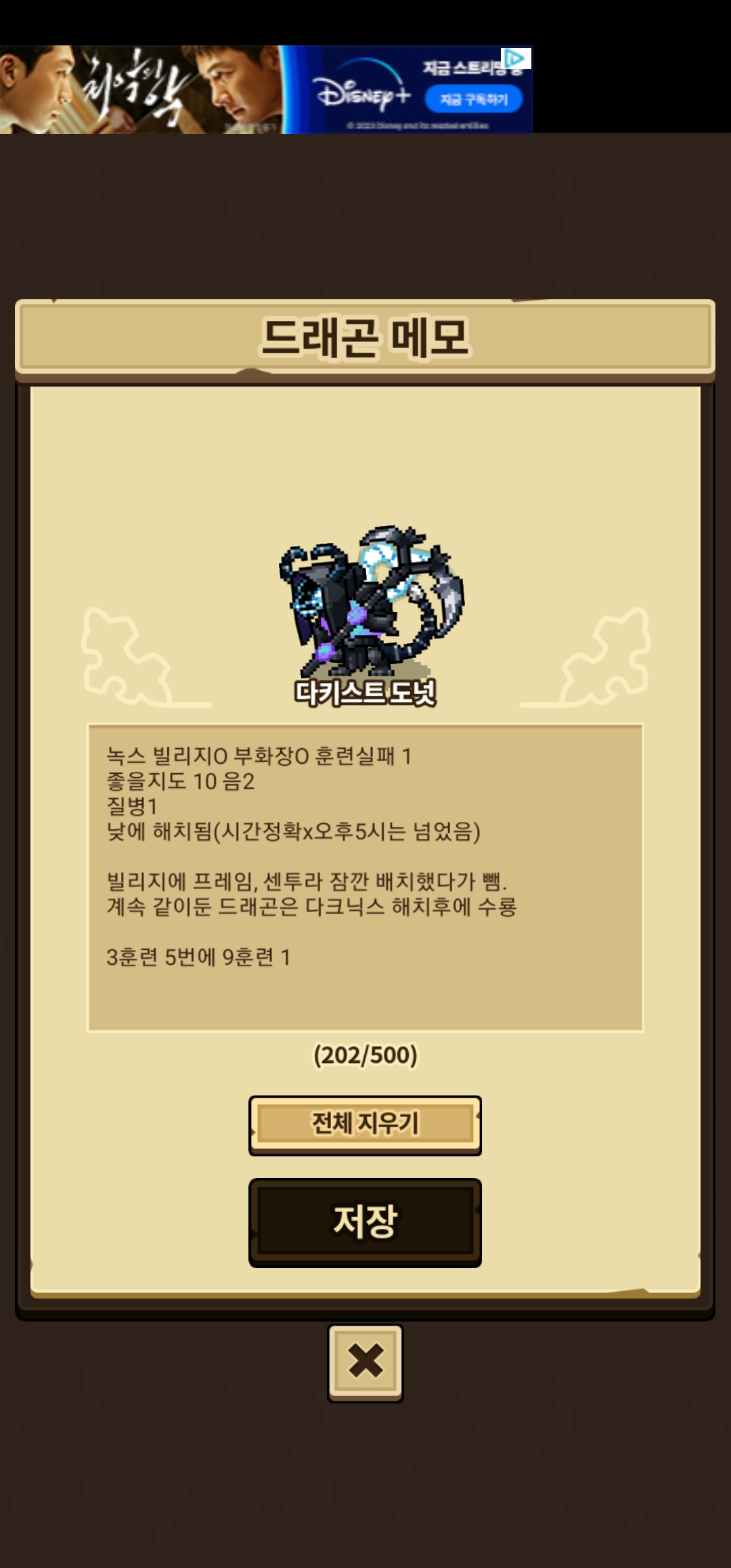Screen dimensions: 731x1568
Task: Tap the 저장 save button
Action: click(365, 1222)
